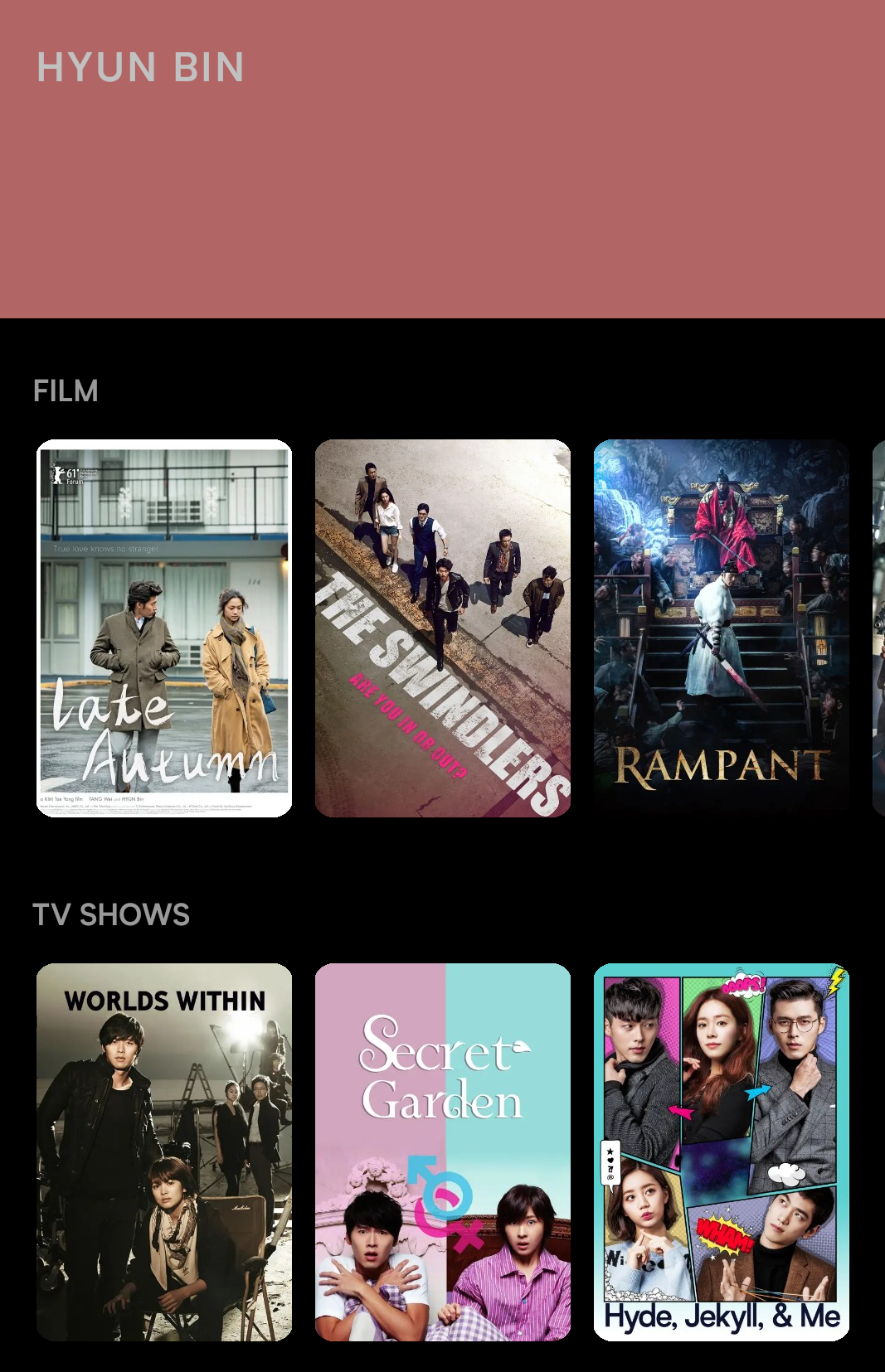Open the Worlds Within TV show
The height and width of the screenshot is (1372, 885).
coord(164,1152)
